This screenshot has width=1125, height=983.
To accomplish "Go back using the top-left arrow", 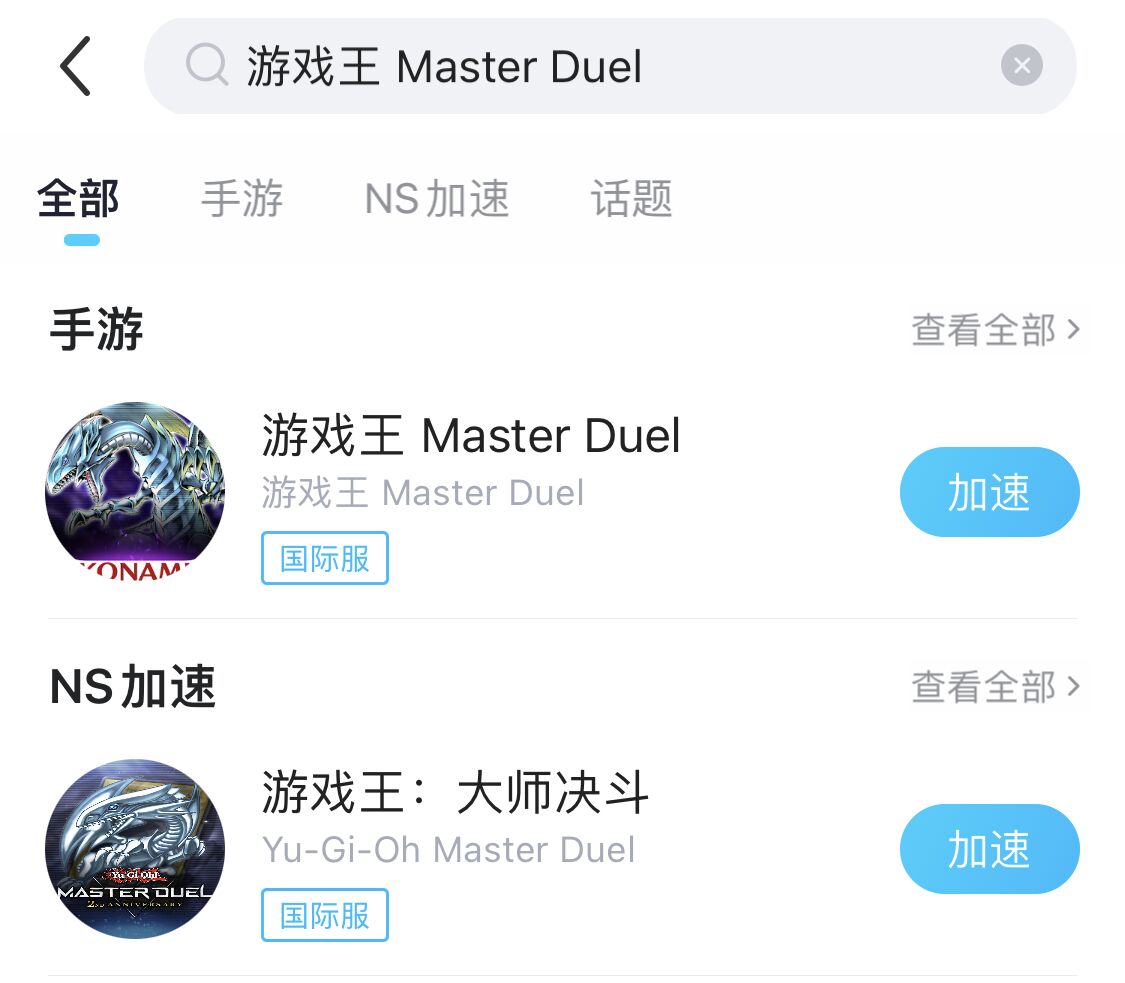I will pos(75,66).
